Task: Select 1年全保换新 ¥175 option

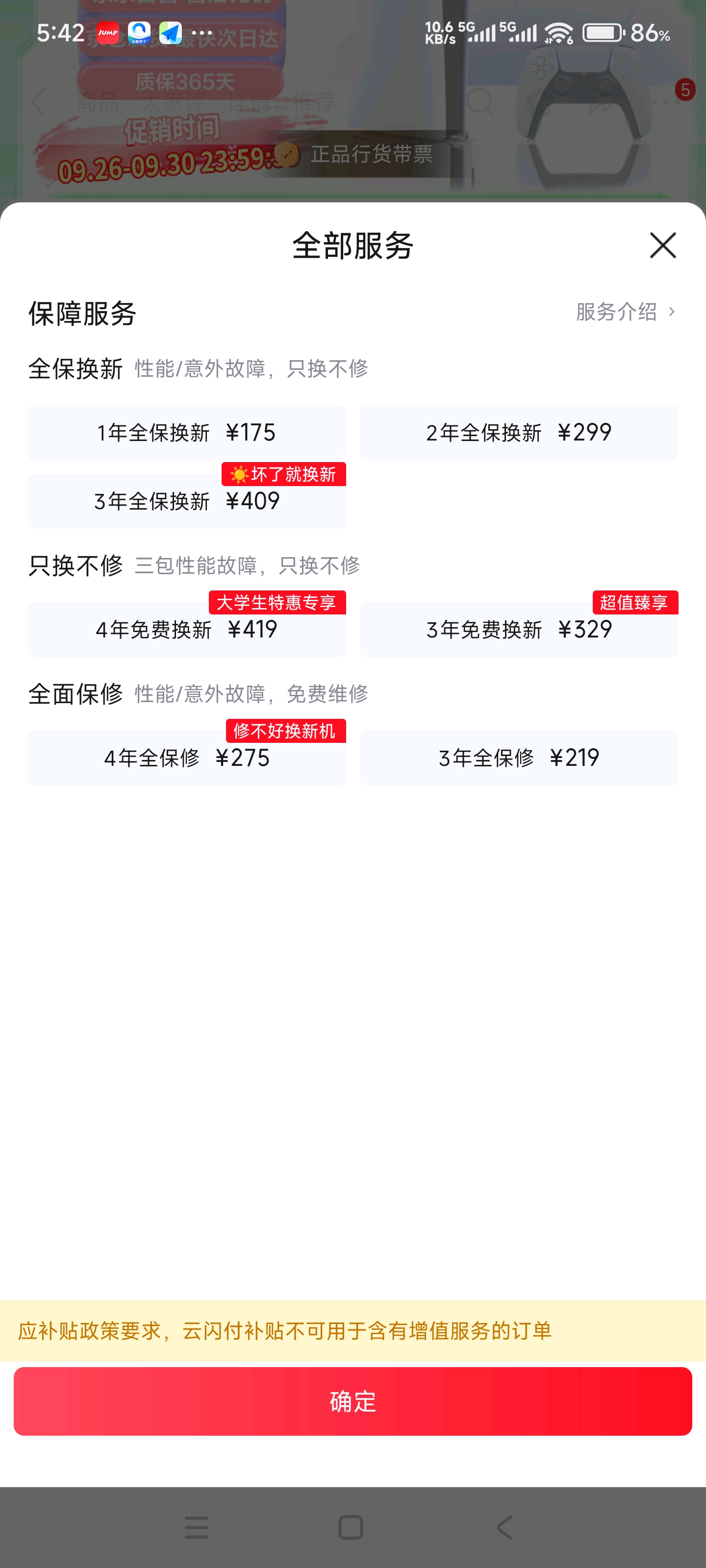Action: tap(186, 433)
